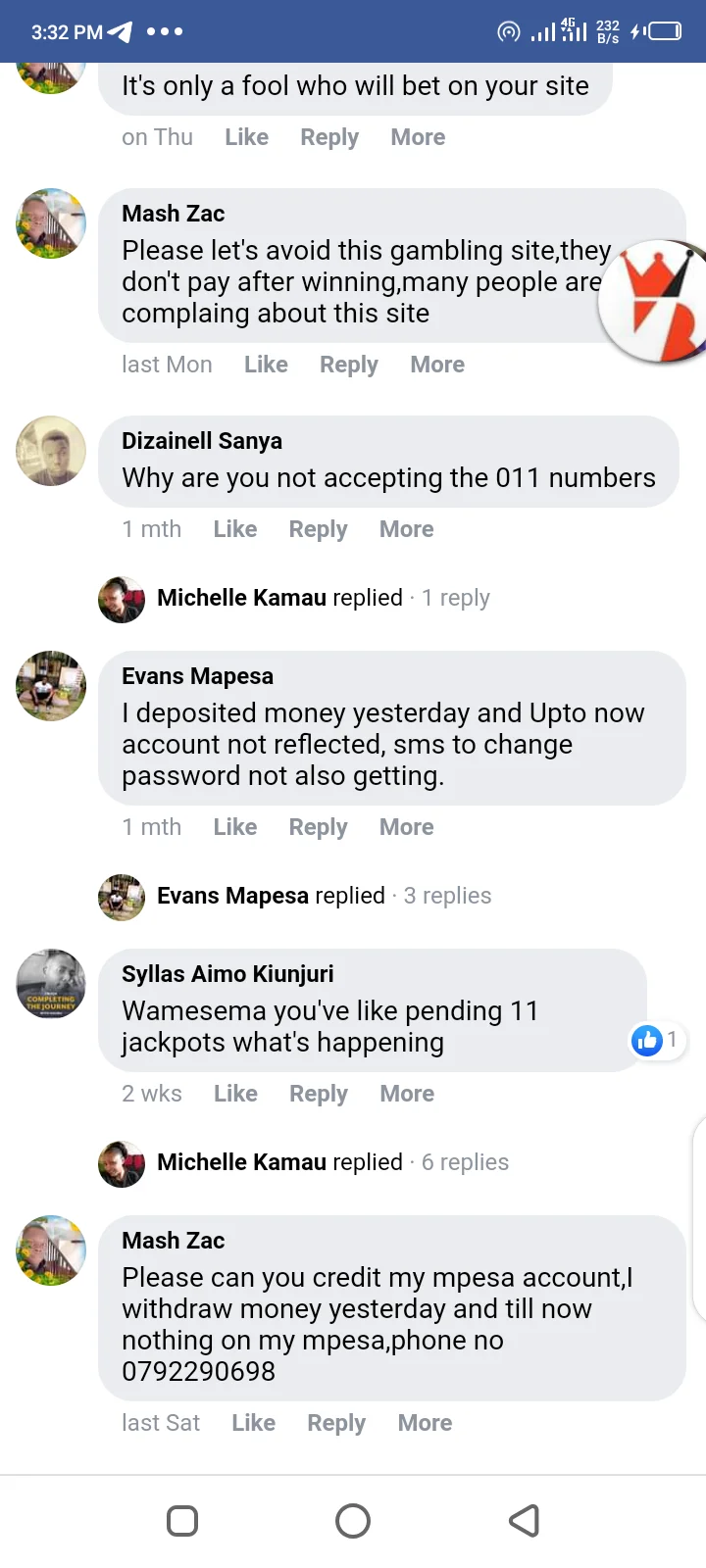Screen dimensions: 706x1568
Task: Open More options on the comment from Thu
Action: pyautogui.click(x=418, y=137)
